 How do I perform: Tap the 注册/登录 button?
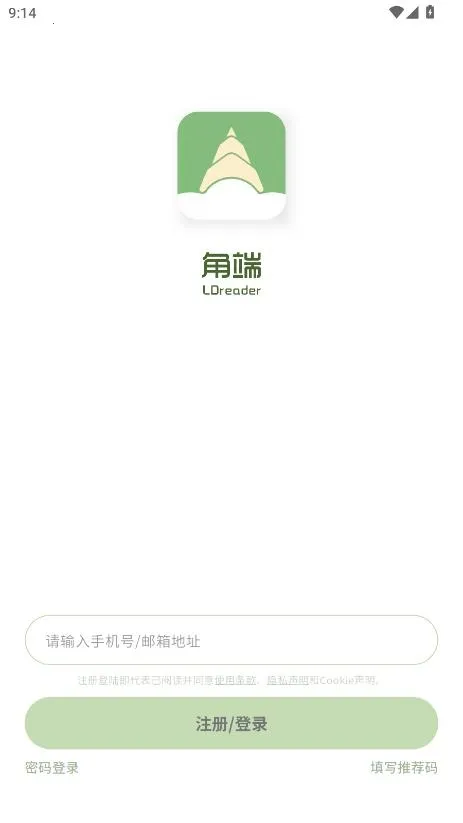click(231, 723)
